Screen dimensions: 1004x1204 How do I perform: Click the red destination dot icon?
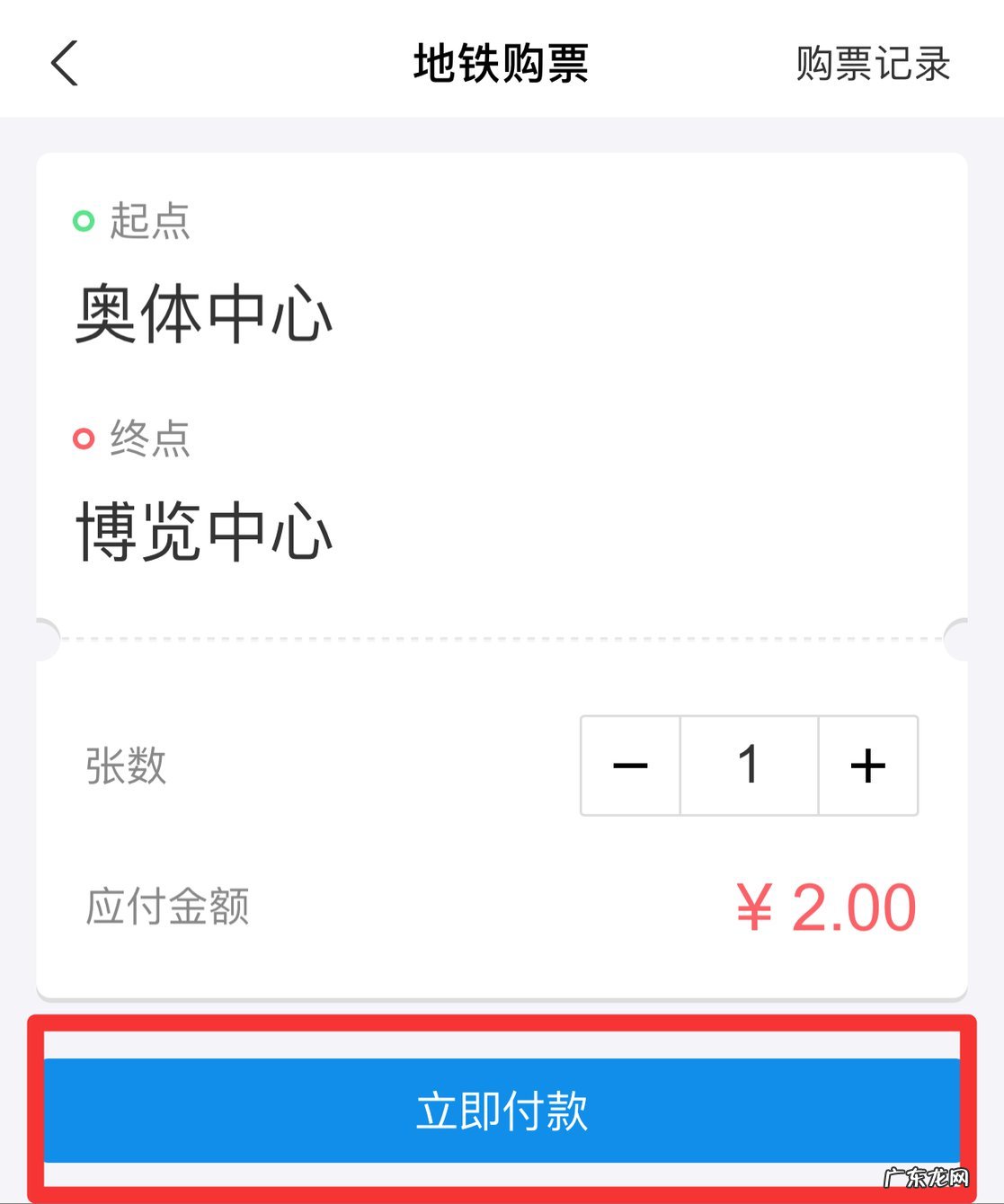click(x=85, y=438)
